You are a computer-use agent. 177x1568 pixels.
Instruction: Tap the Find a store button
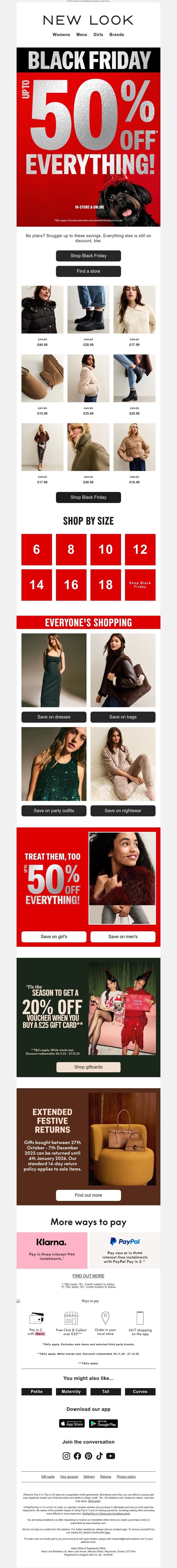tap(88, 271)
